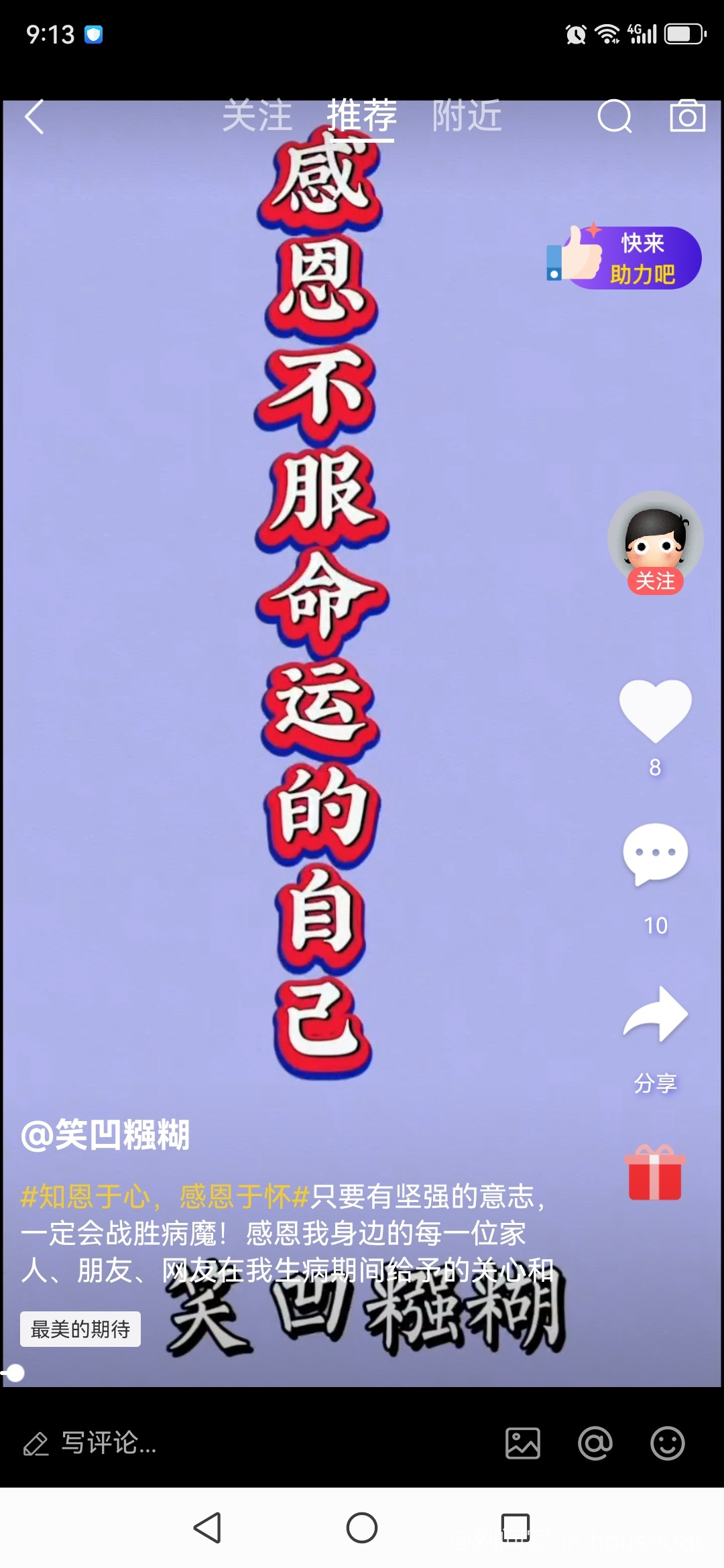Go to the system home screen

(362, 1528)
